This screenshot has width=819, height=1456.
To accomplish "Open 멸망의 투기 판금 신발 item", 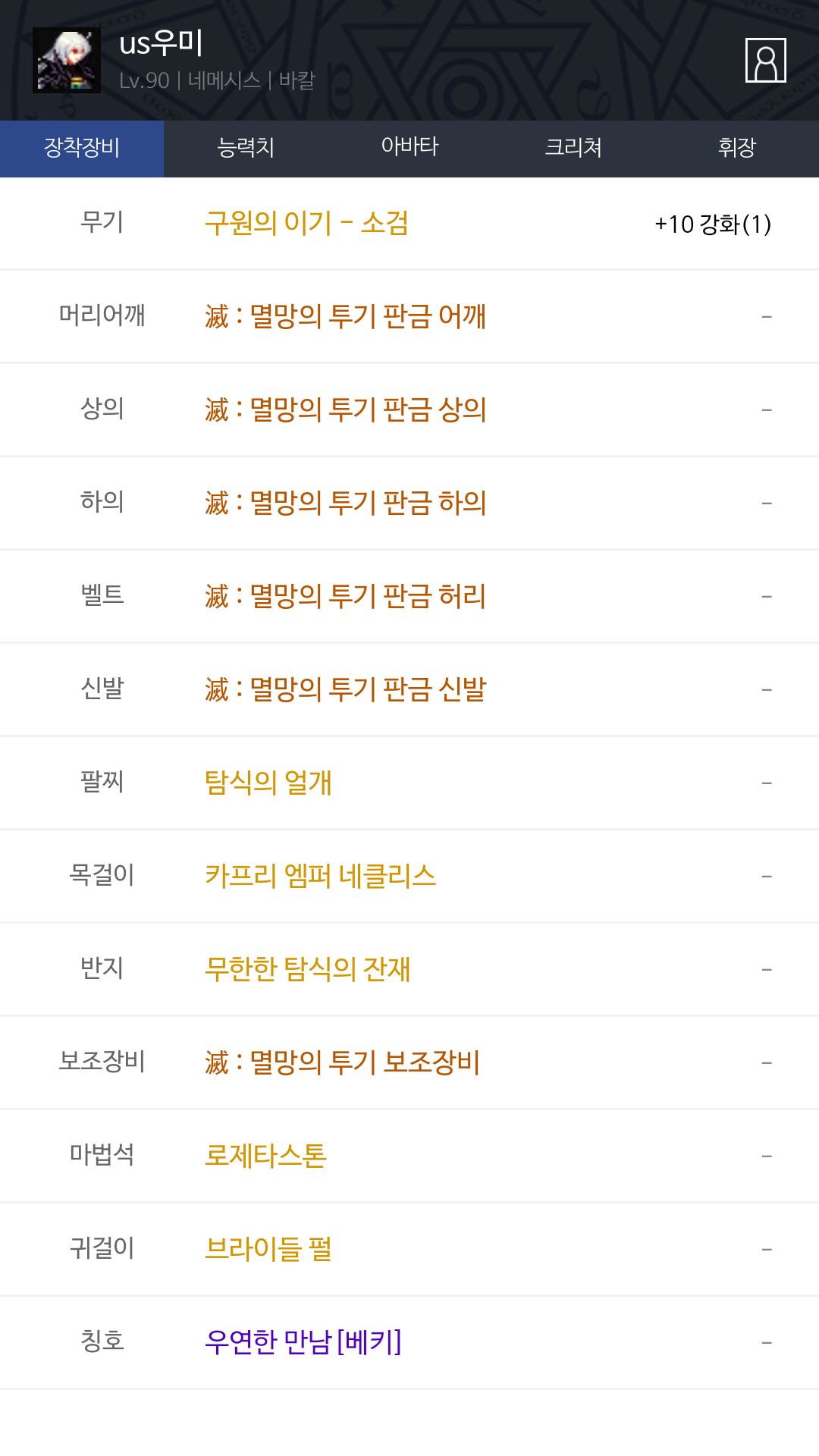I will pyautogui.click(x=345, y=689).
